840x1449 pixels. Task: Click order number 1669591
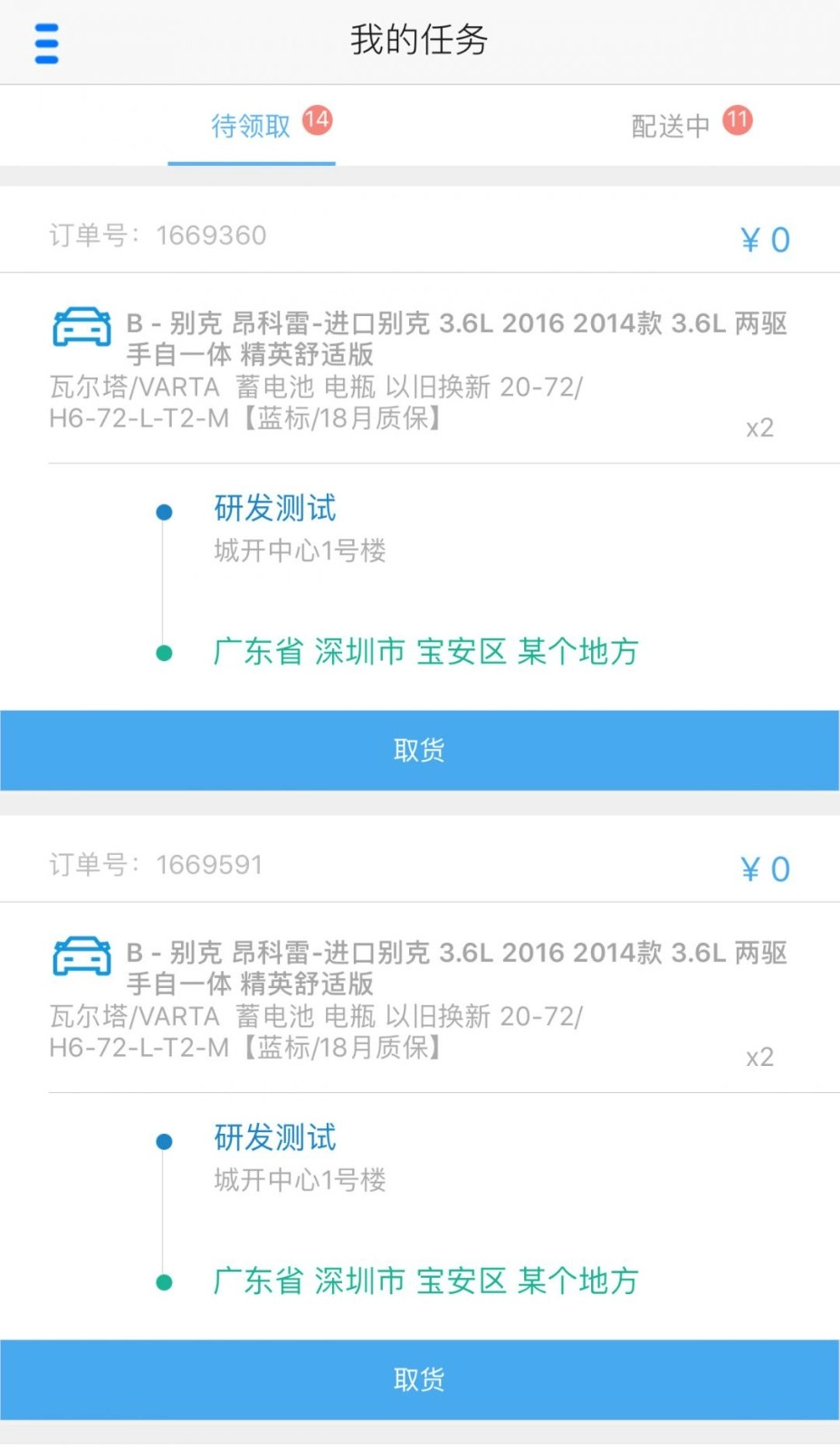(208, 865)
